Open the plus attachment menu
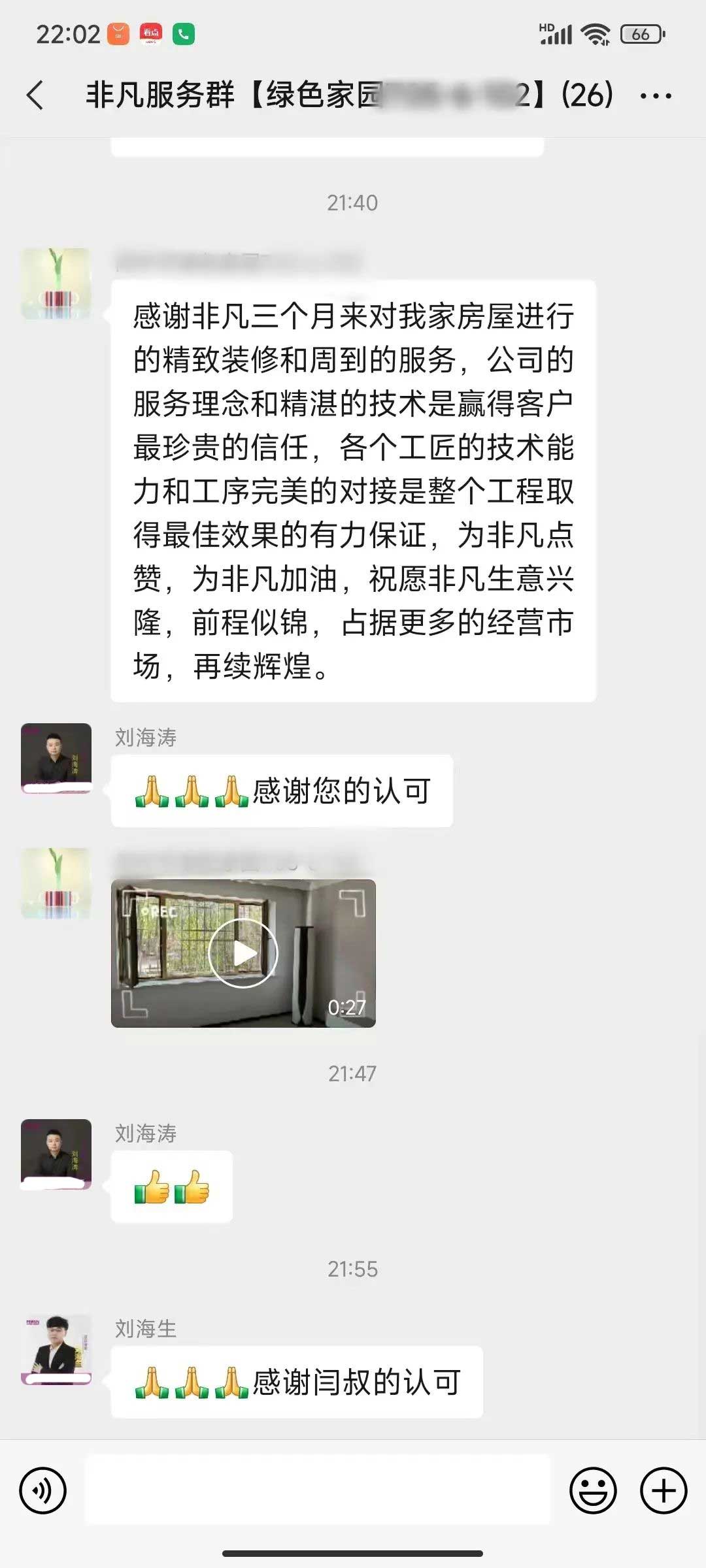The height and width of the screenshot is (1568, 706). [x=664, y=1490]
